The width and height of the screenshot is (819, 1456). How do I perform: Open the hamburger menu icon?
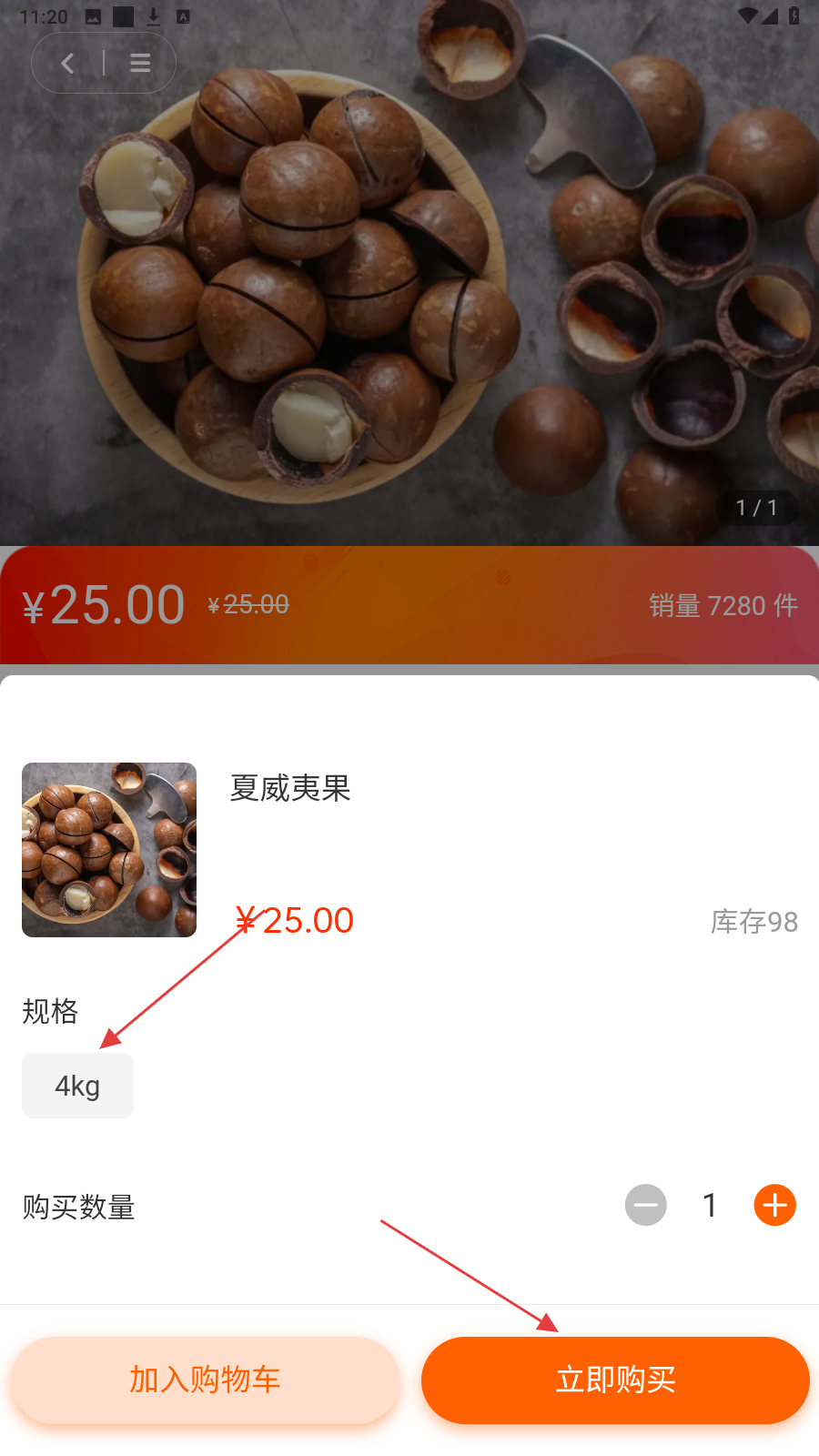(140, 63)
